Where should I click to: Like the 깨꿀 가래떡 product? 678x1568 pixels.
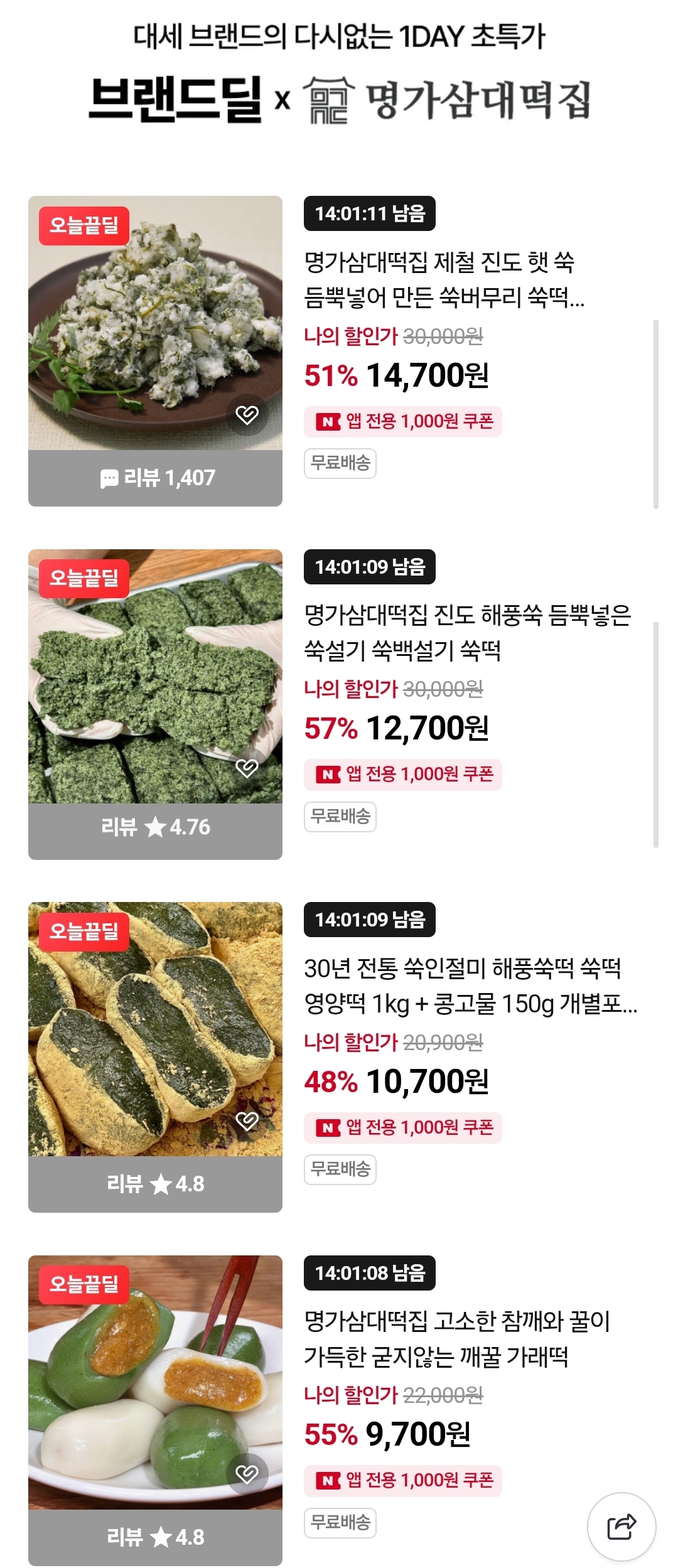point(247,1474)
